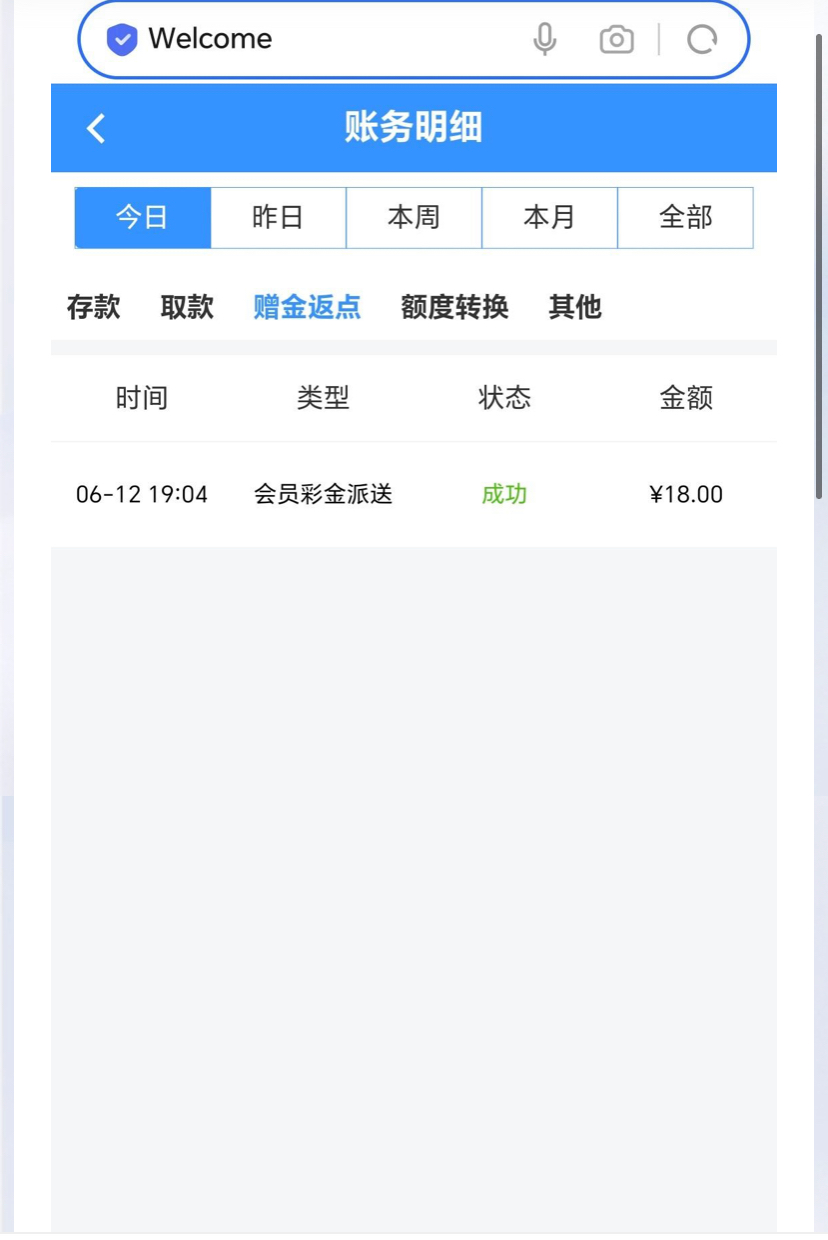Go back from 账务明细 page
This screenshot has height=1240, width=828.
click(x=96, y=128)
